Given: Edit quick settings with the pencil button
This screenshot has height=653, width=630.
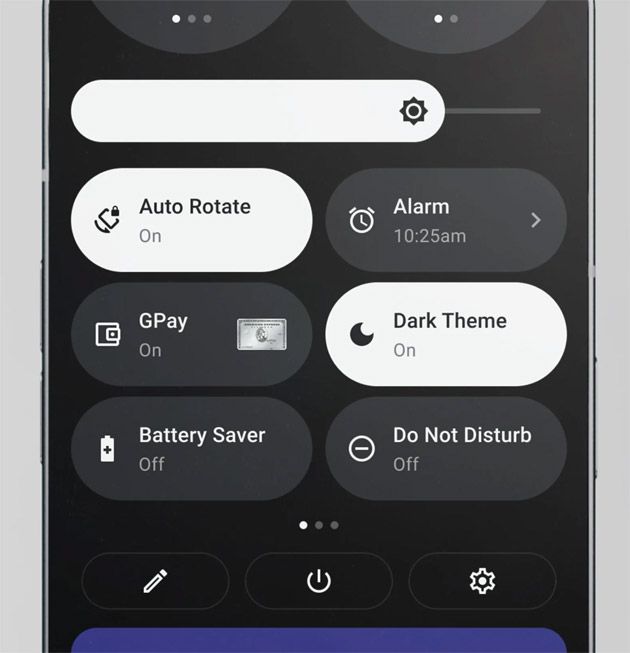Looking at the screenshot, I should click(x=155, y=581).
